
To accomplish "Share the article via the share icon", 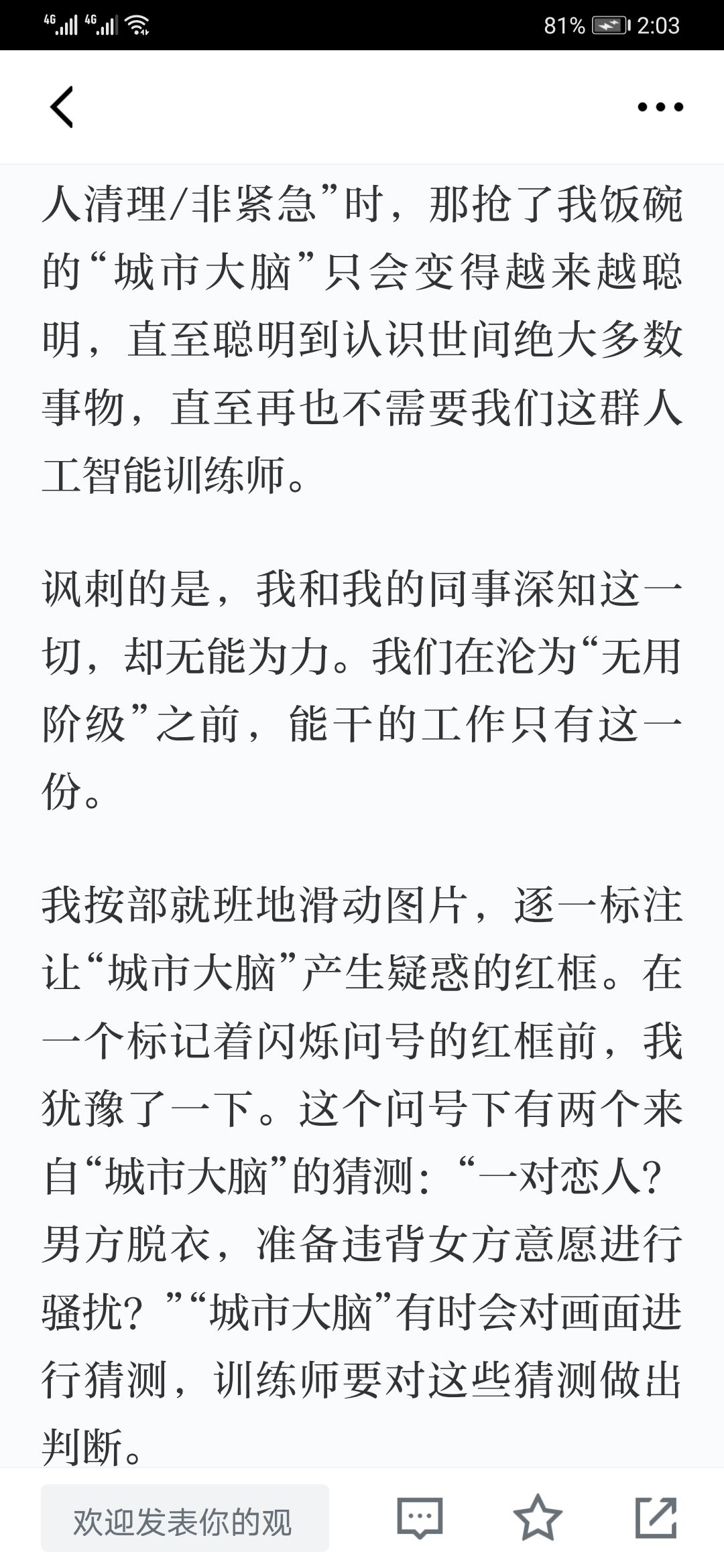I will (656, 1517).
